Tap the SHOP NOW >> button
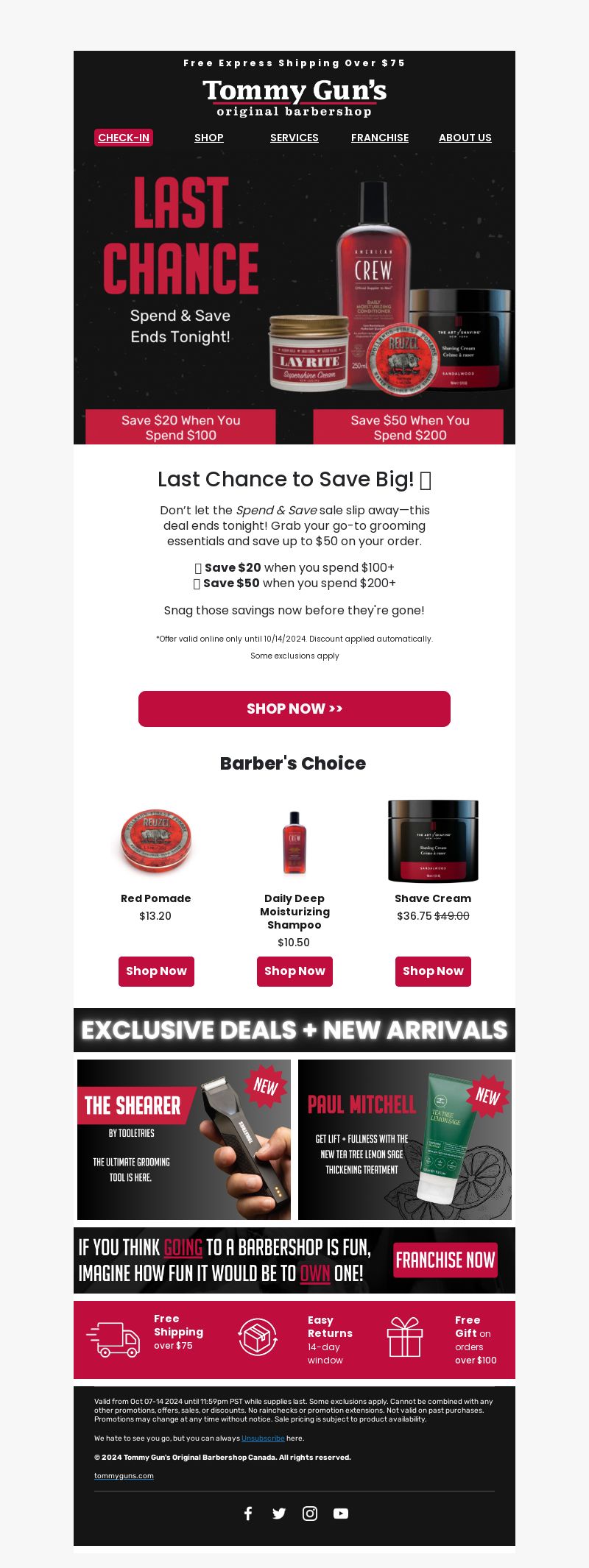Screen dimensions: 589x1568 (x=294, y=709)
